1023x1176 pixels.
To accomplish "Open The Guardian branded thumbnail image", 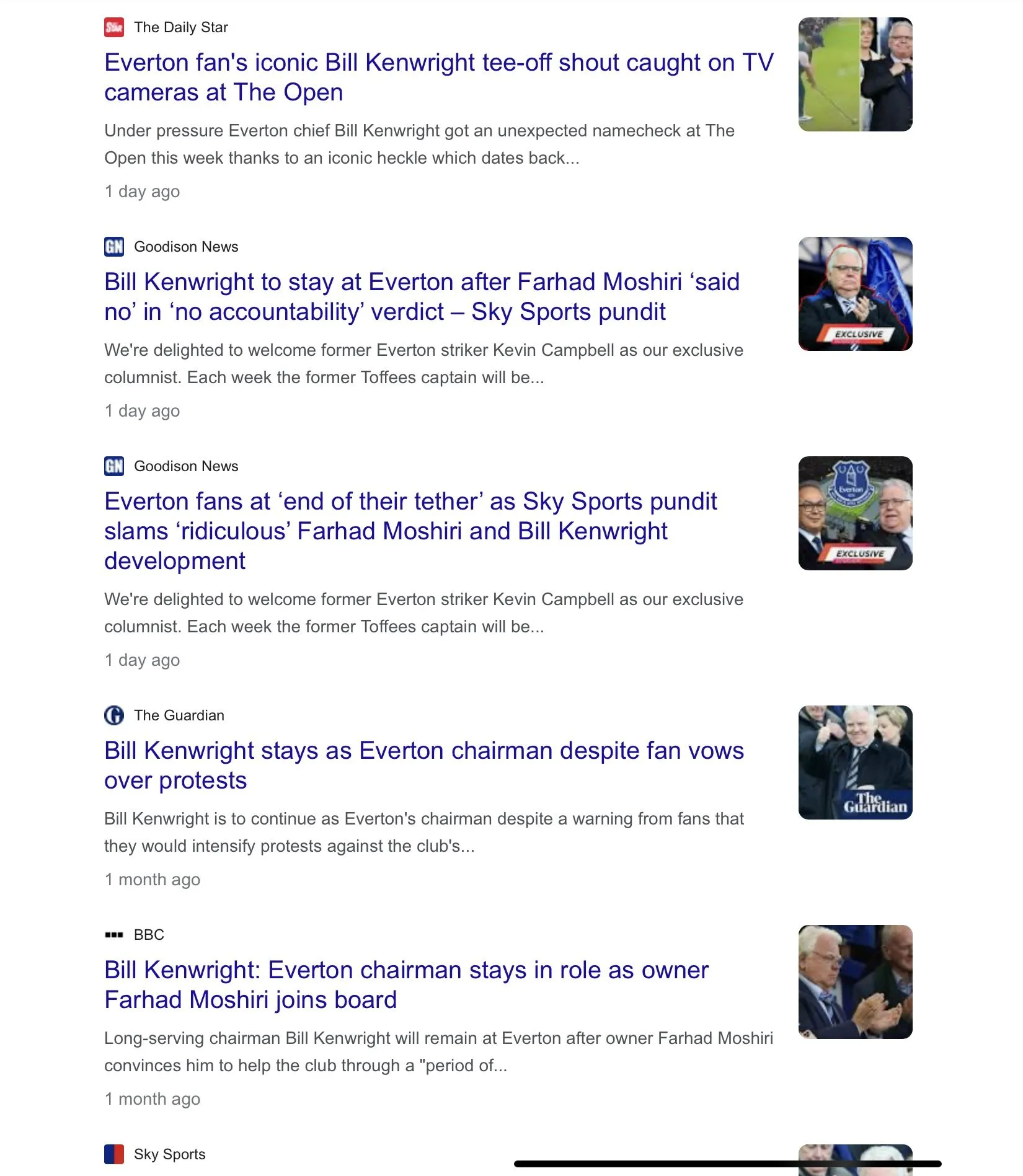I will click(854, 763).
